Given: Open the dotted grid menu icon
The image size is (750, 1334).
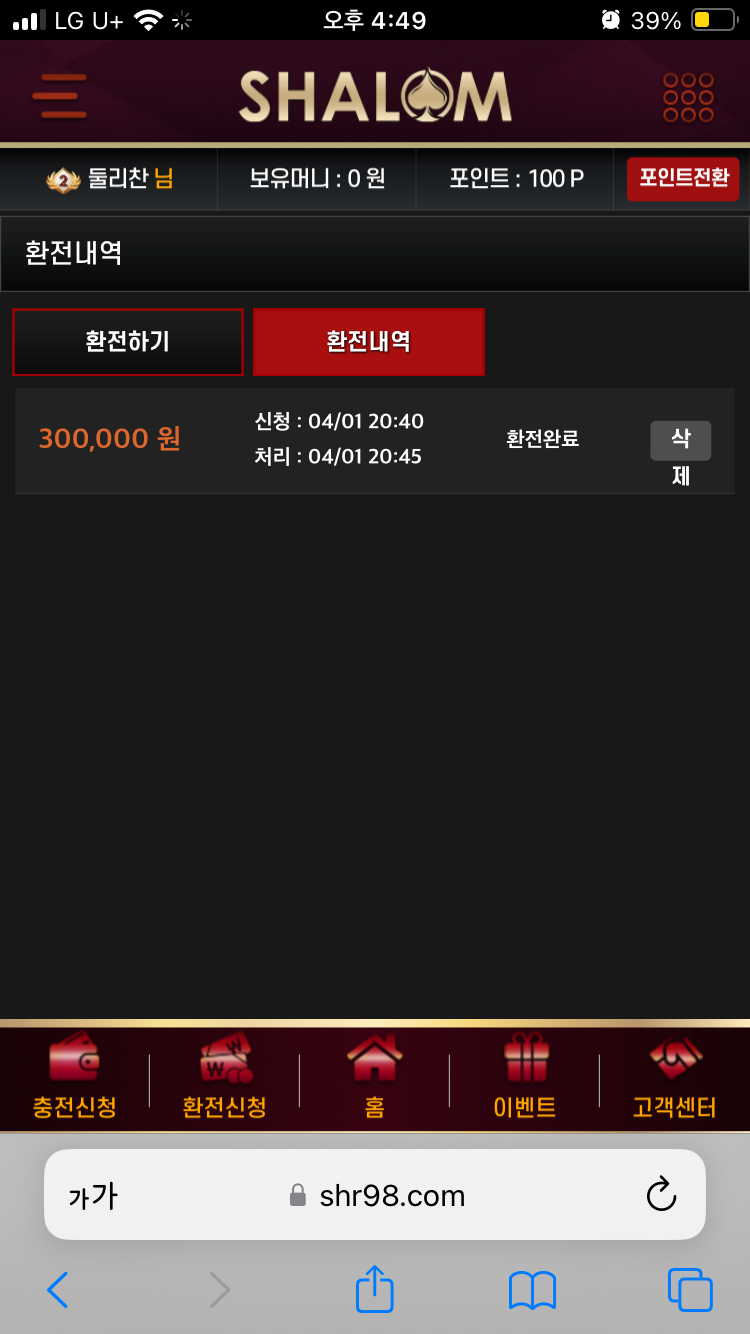Looking at the screenshot, I should (x=688, y=97).
